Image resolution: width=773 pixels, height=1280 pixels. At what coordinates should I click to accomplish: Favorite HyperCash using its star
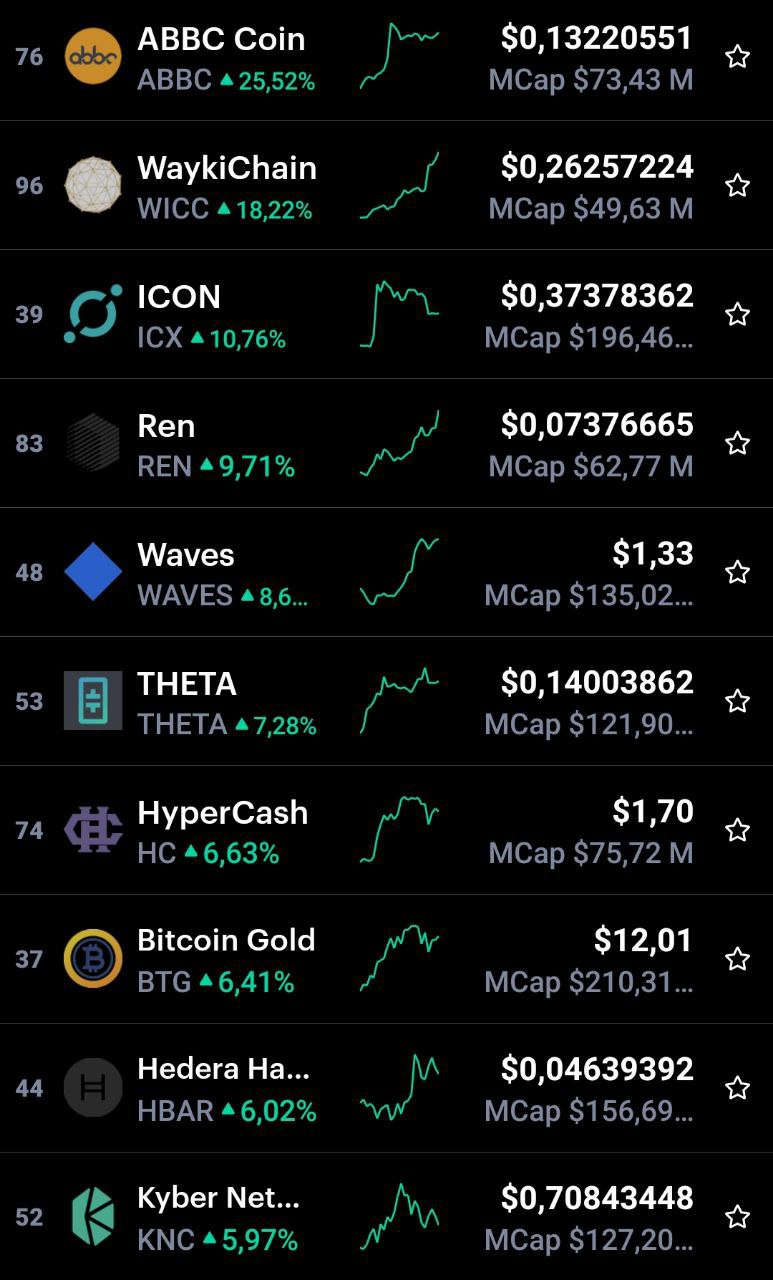click(x=737, y=830)
